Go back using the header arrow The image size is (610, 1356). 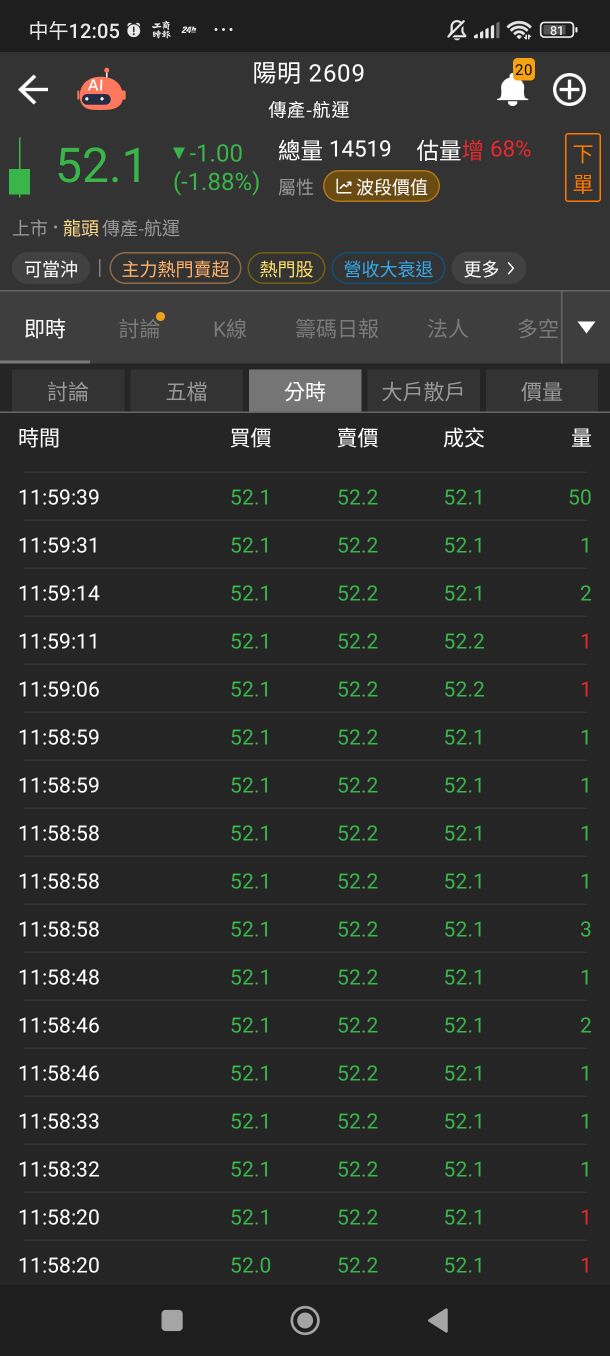point(33,90)
